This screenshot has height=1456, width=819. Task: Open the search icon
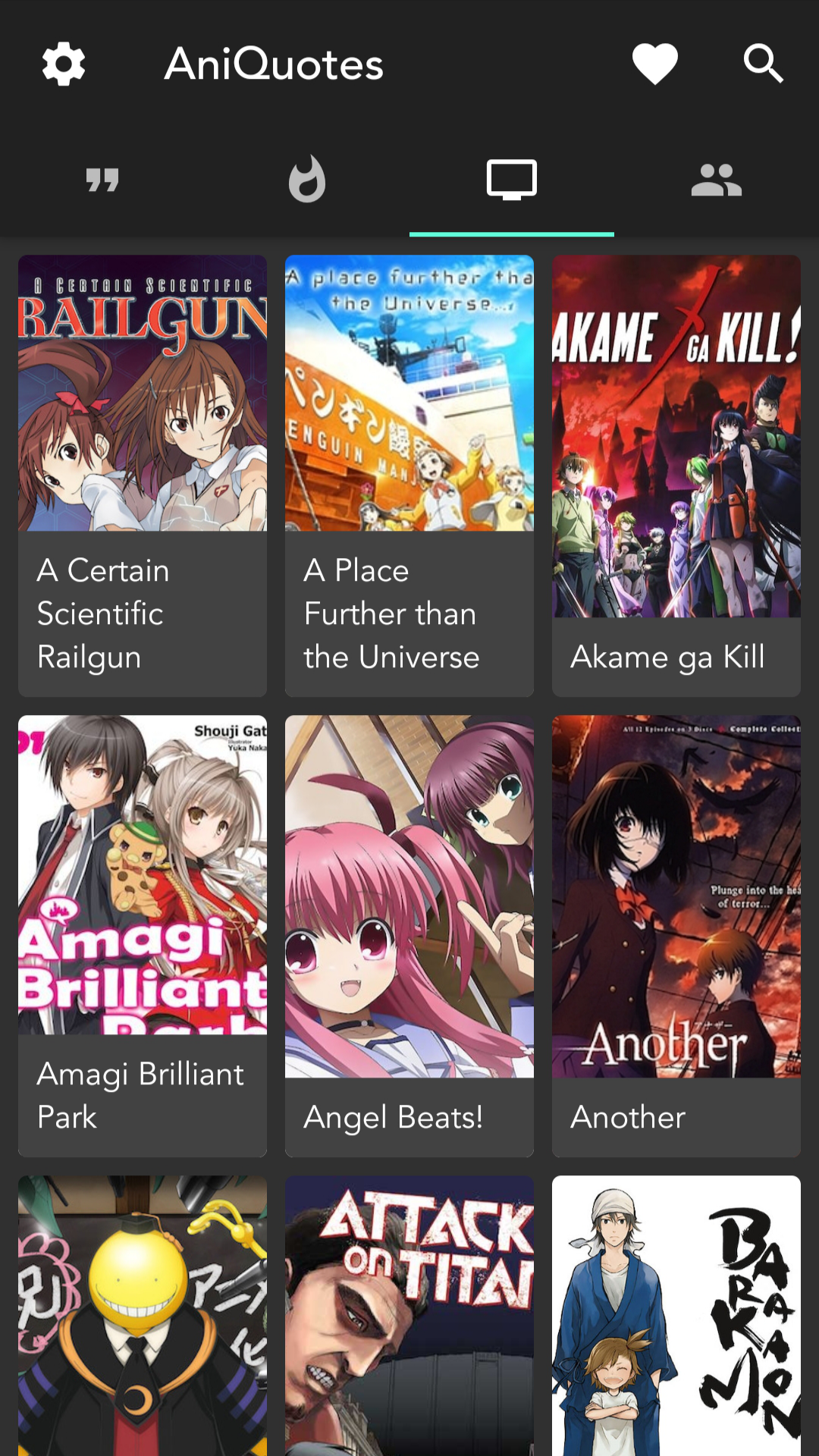coord(763,64)
